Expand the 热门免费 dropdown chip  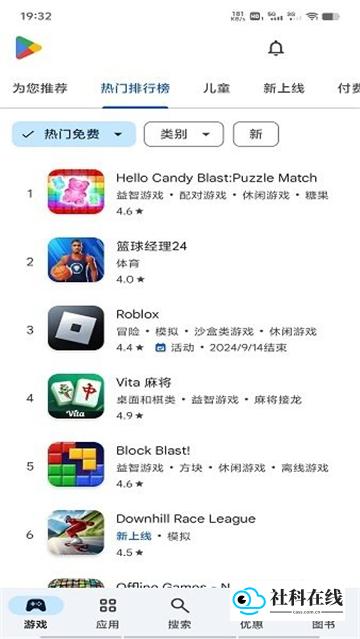pos(74,134)
